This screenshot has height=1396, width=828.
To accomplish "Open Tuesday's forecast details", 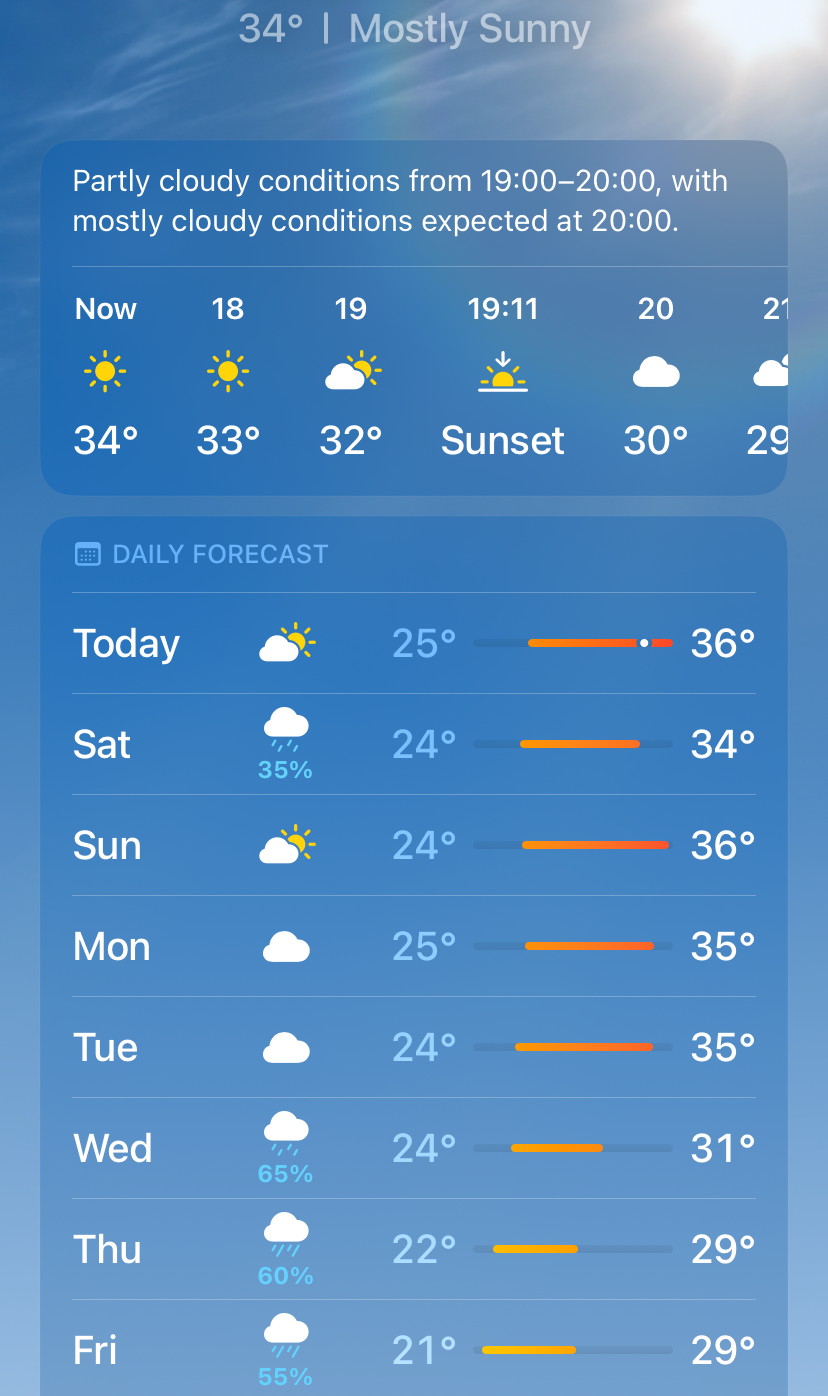I will point(413,1047).
